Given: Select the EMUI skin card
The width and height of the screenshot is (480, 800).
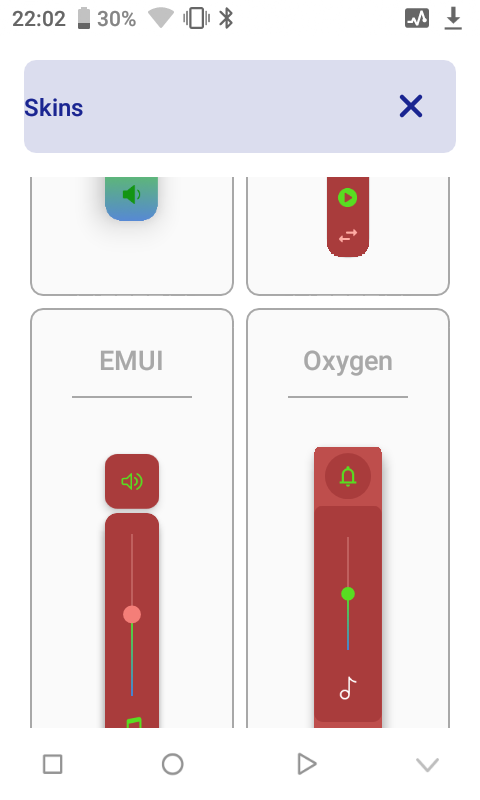Looking at the screenshot, I should [x=132, y=518].
